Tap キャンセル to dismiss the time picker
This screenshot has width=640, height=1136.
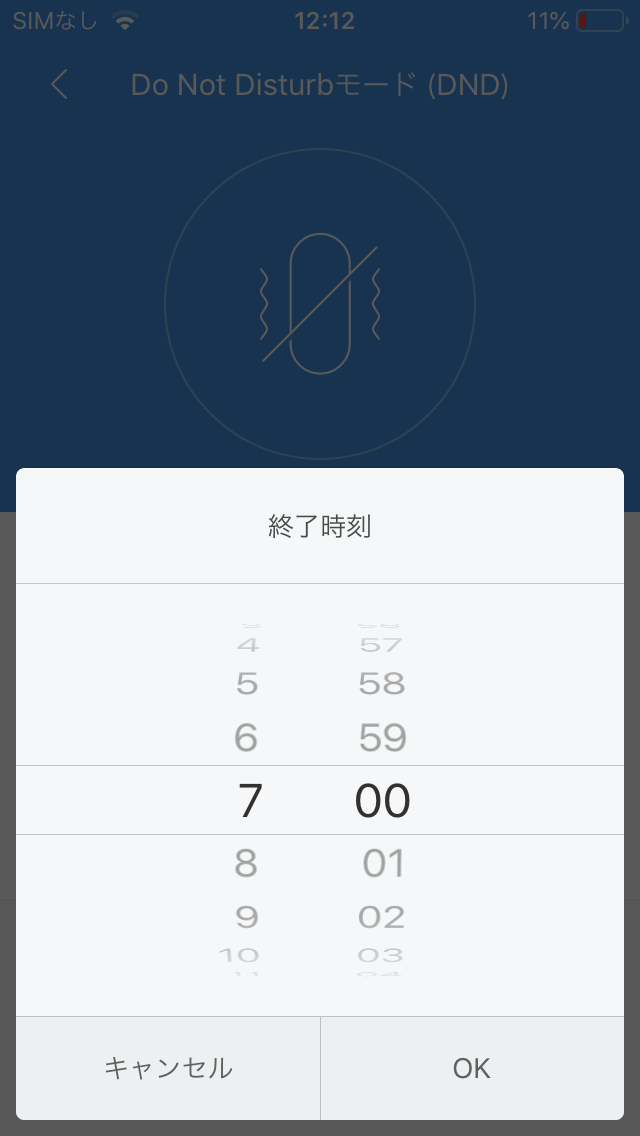[168, 1068]
